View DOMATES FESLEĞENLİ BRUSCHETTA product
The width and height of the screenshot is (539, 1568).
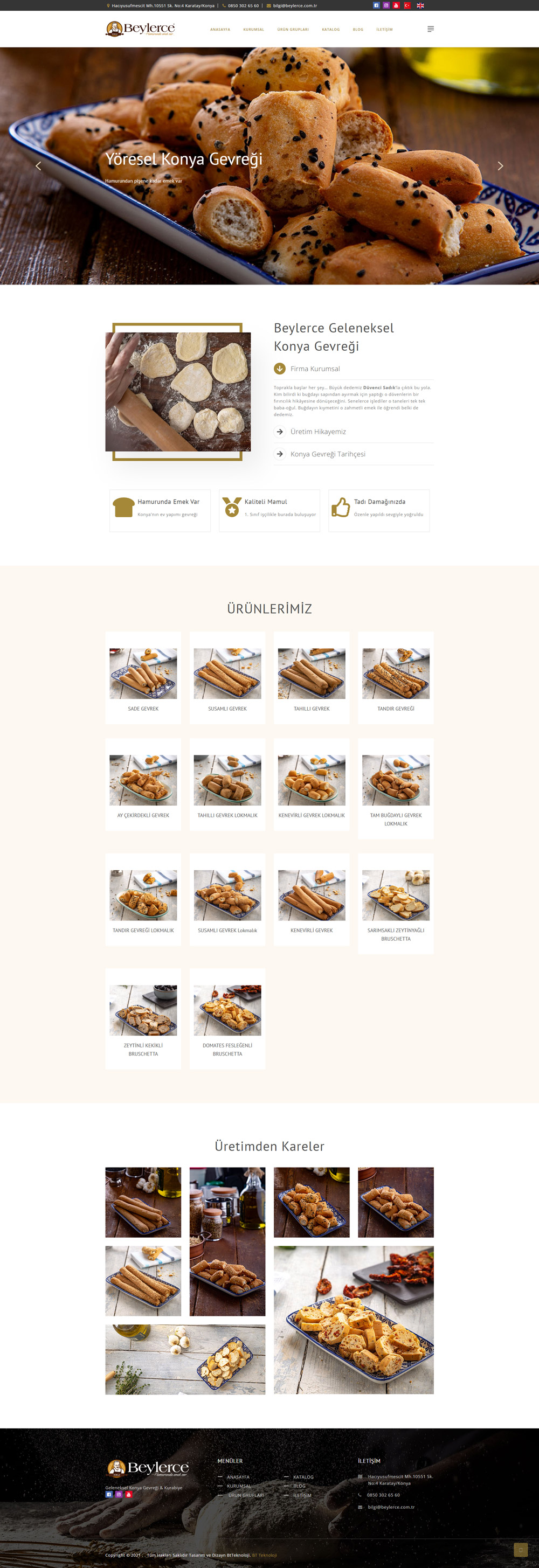coord(227,1017)
